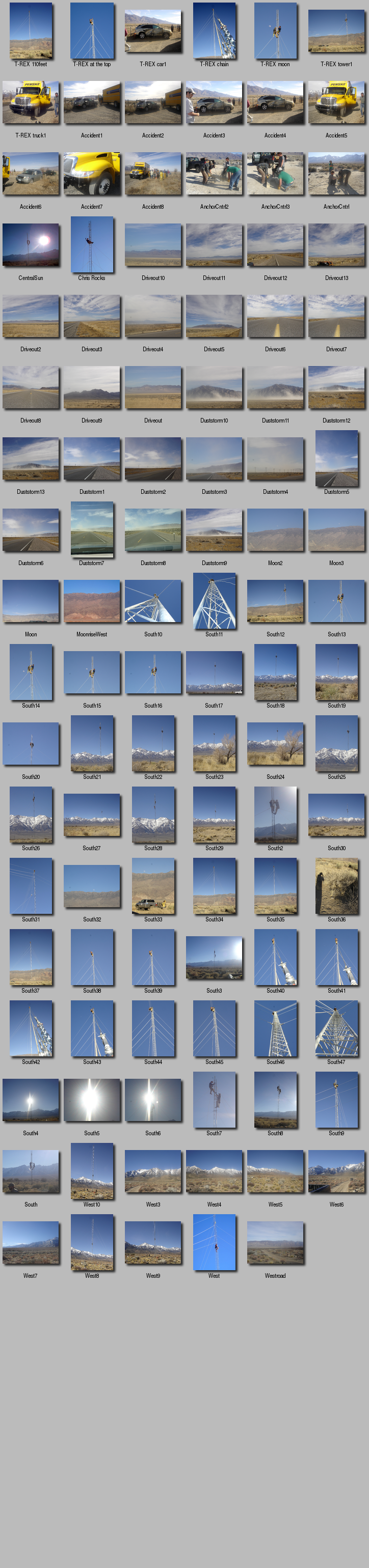
Task: Select the South11 tower thumbnail
Action: pos(214,601)
